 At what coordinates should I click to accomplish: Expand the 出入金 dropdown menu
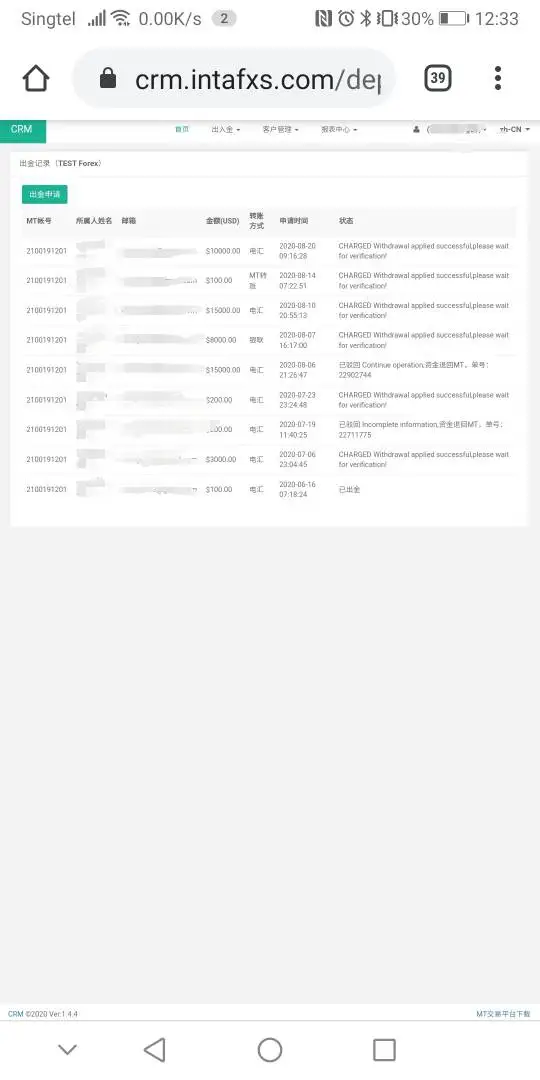[x=226, y=129]
